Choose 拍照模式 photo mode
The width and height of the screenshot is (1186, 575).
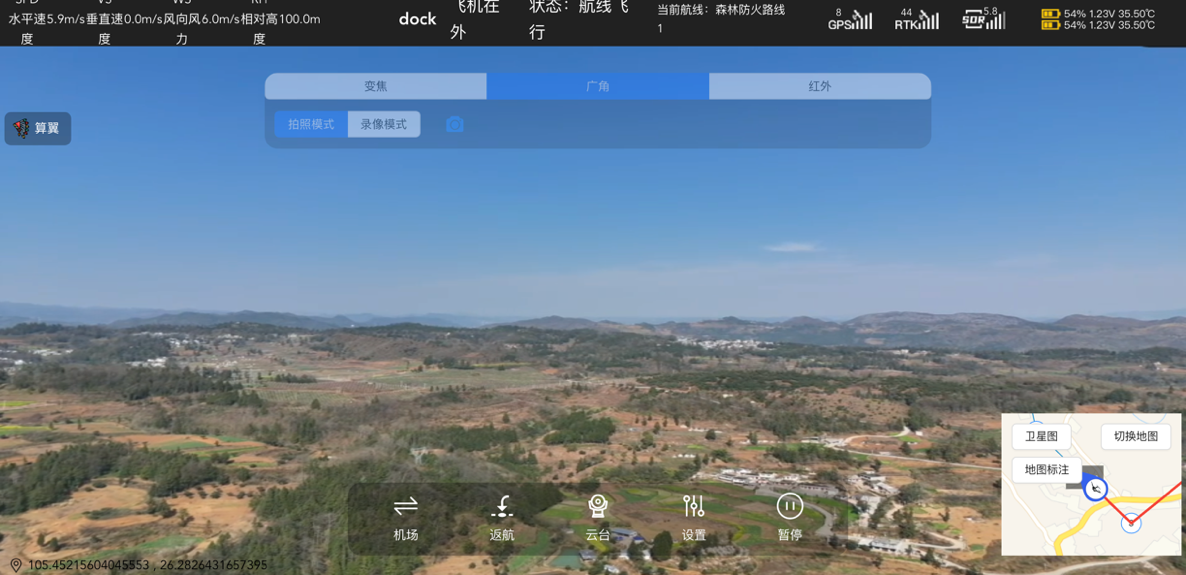tap(311, 124)
